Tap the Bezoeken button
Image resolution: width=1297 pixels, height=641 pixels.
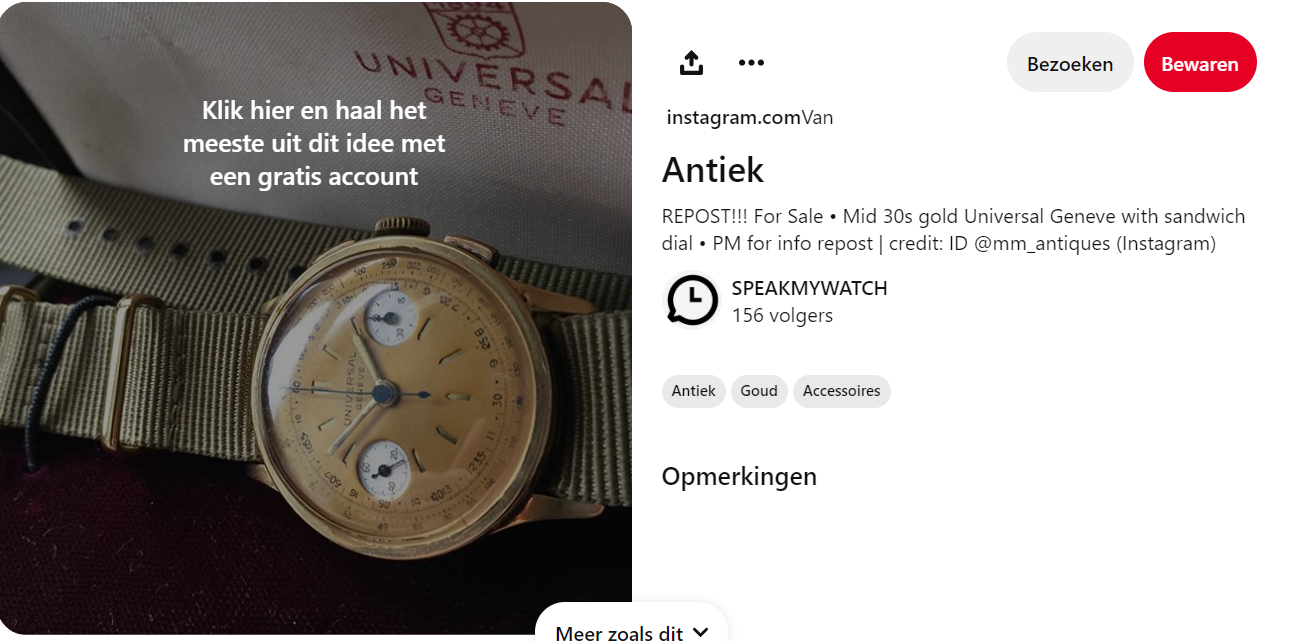[x=1069, y=63]
